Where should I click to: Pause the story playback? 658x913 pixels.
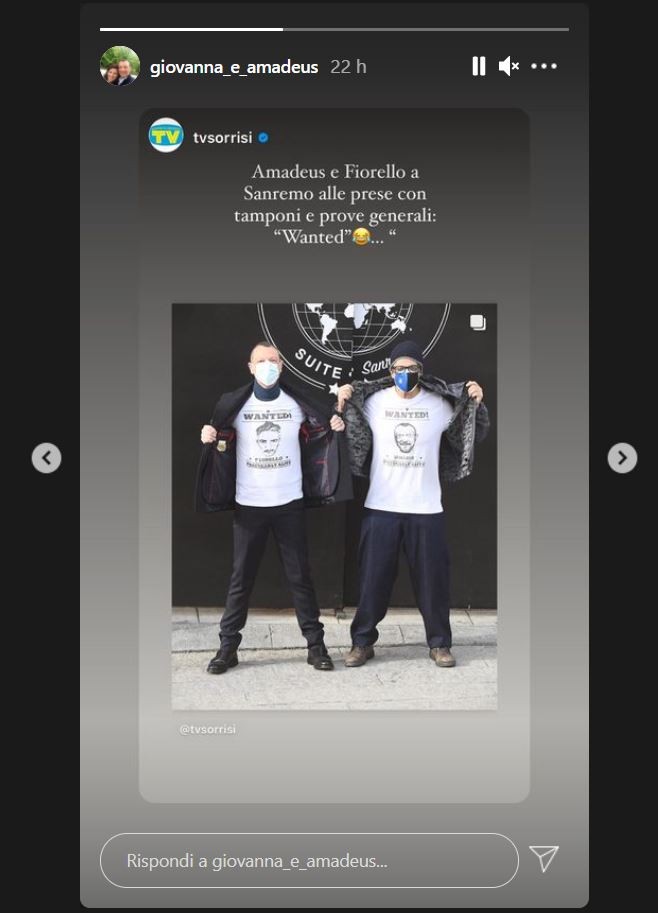tap(478, 66)
